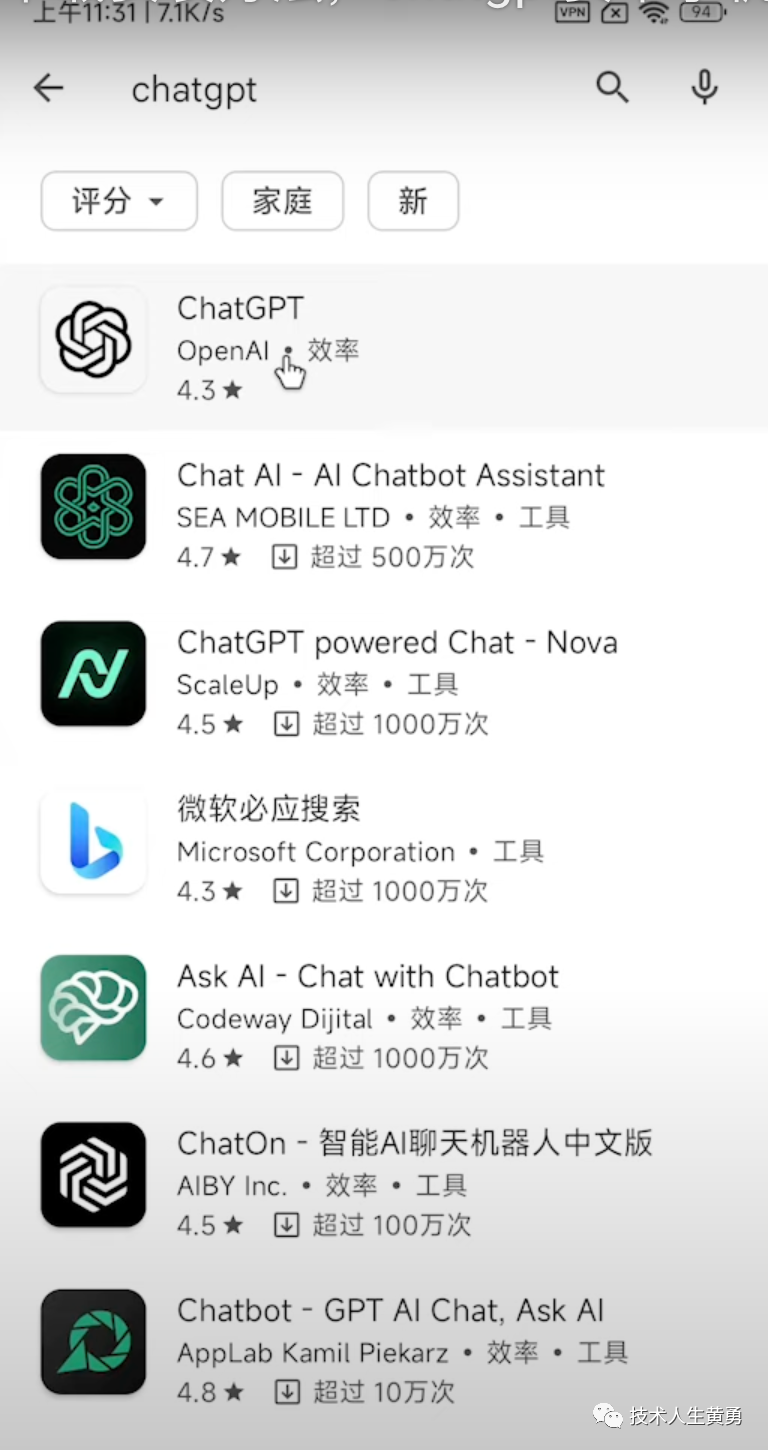Screen dimensions: 768x1450
Task: View Chatbot - GPT AI Chat, Ask AI
Action: (390, 1311)
